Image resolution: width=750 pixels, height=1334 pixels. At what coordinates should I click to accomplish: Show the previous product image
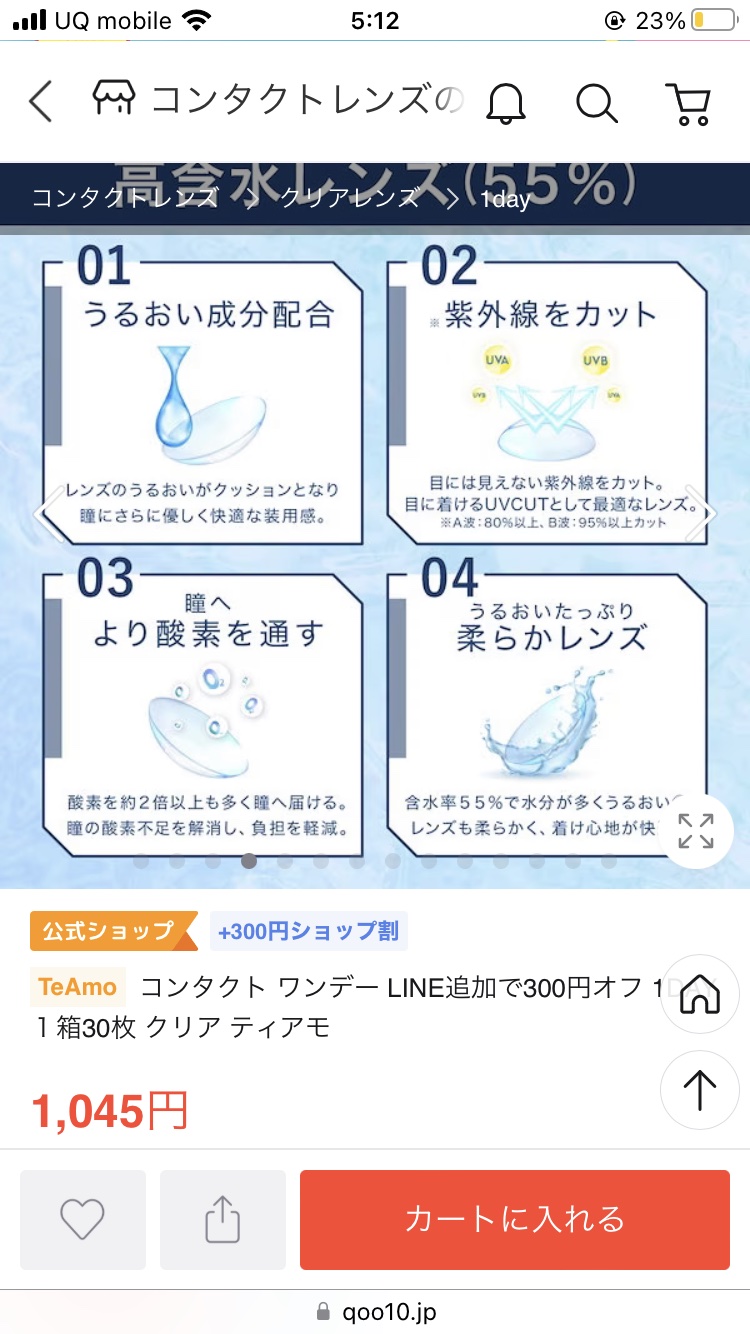click(x=42, y=514)
